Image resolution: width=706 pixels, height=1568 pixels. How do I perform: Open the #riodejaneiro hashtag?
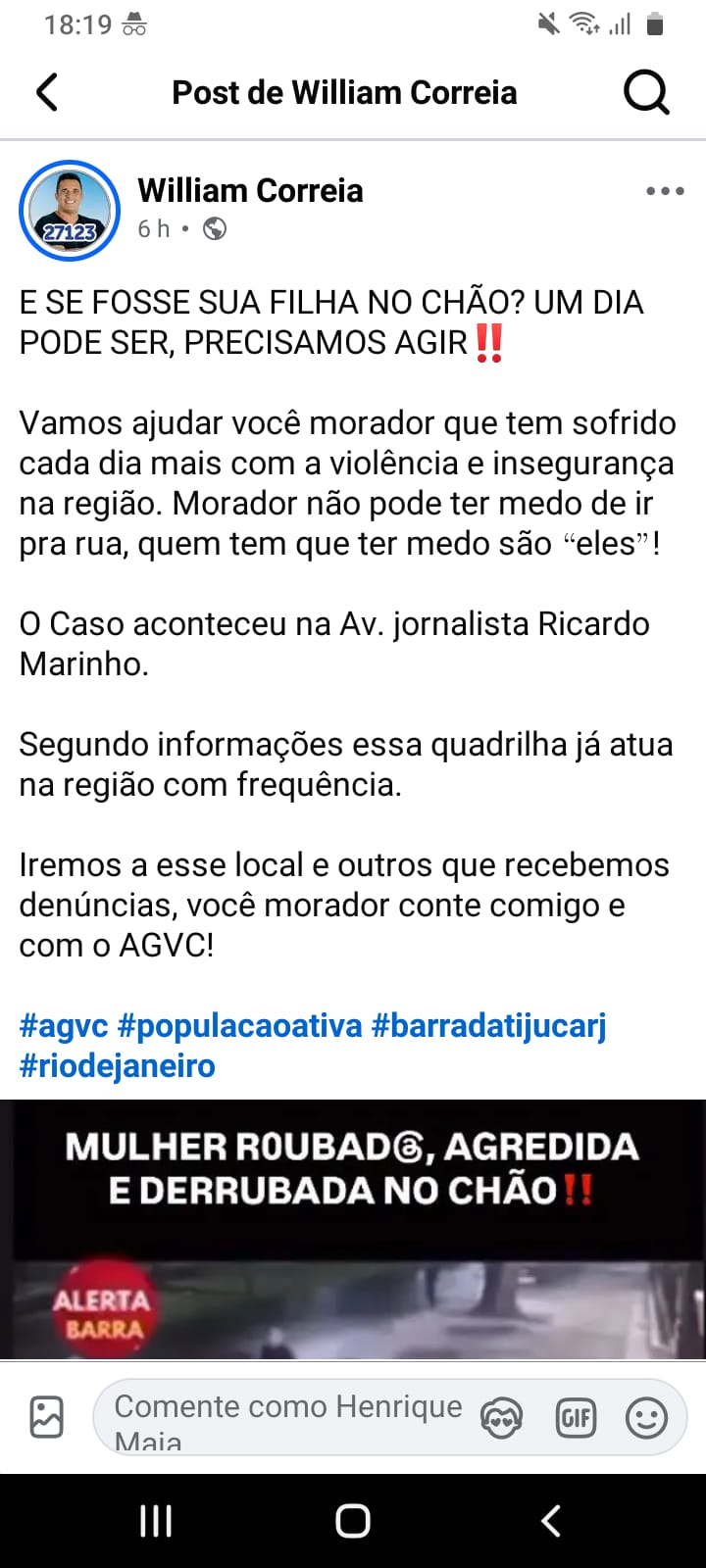coord(118,1066)
